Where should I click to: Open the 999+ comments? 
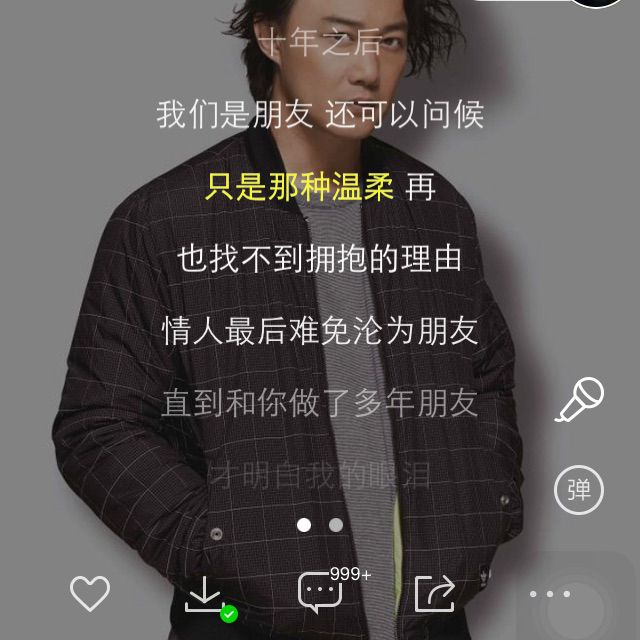321,593
